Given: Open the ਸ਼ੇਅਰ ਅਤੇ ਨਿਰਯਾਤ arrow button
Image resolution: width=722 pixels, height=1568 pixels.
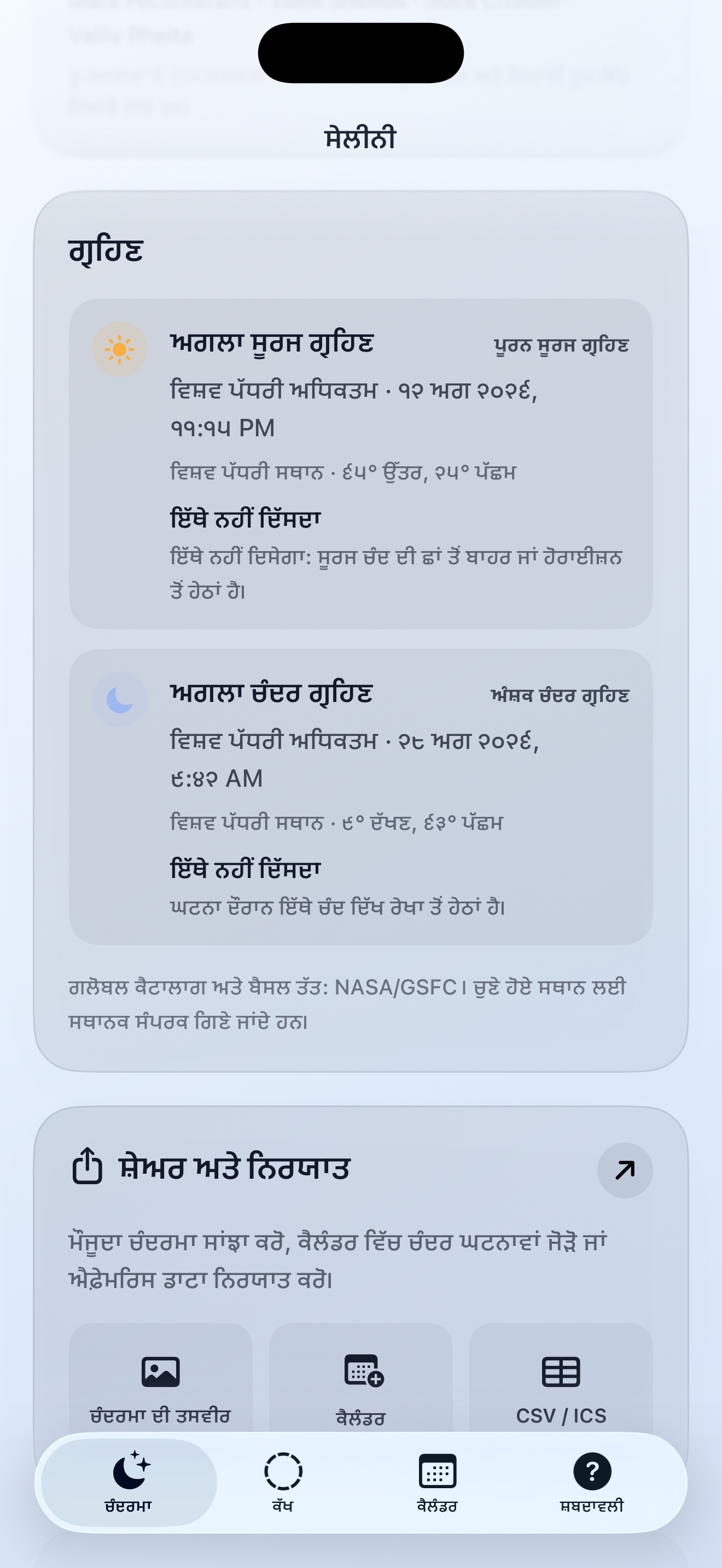Looking at the screenshot, I should (x=625, y=1170).
